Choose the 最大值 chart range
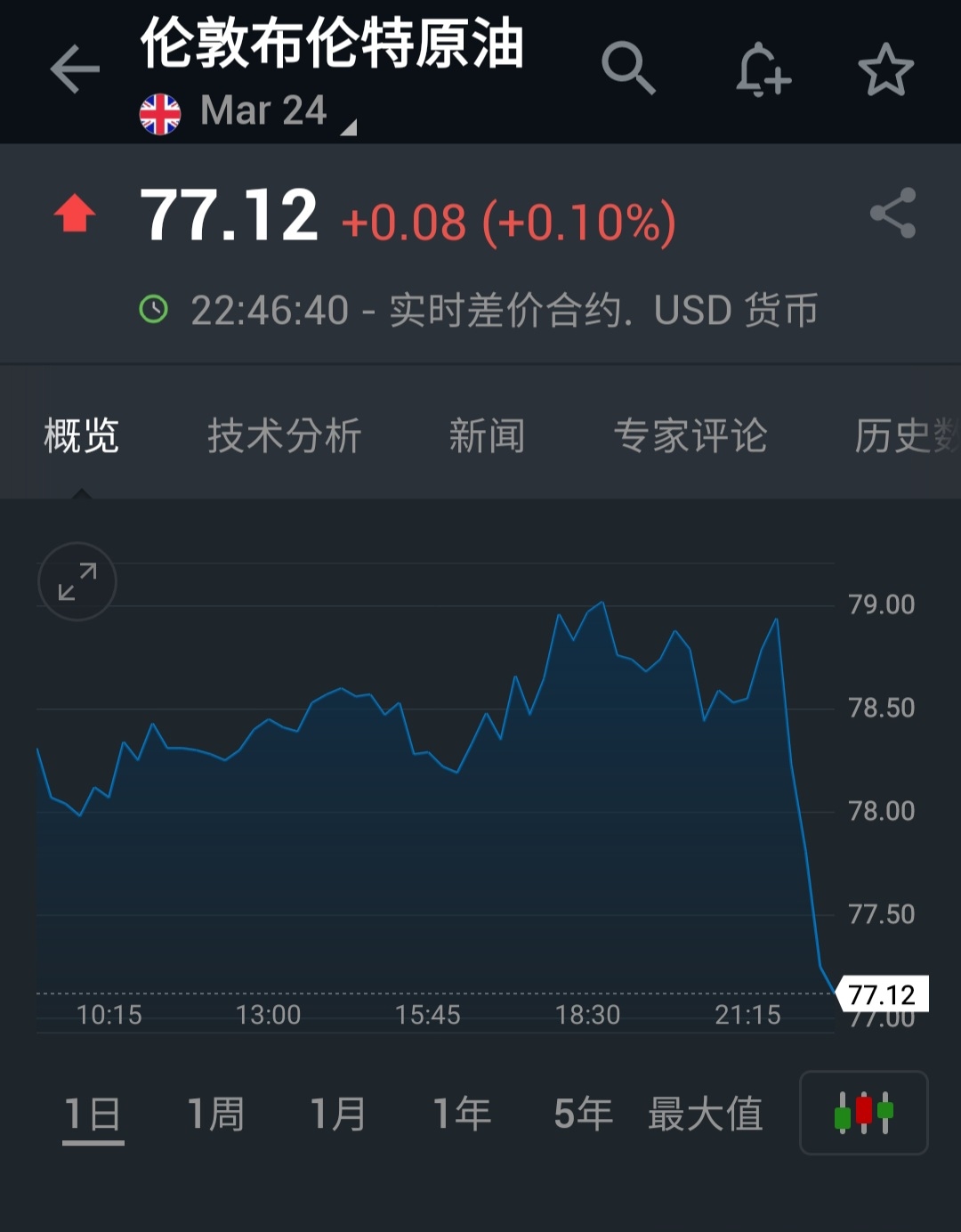Viewport: 961px width, 1232px height. (706, 1114)
